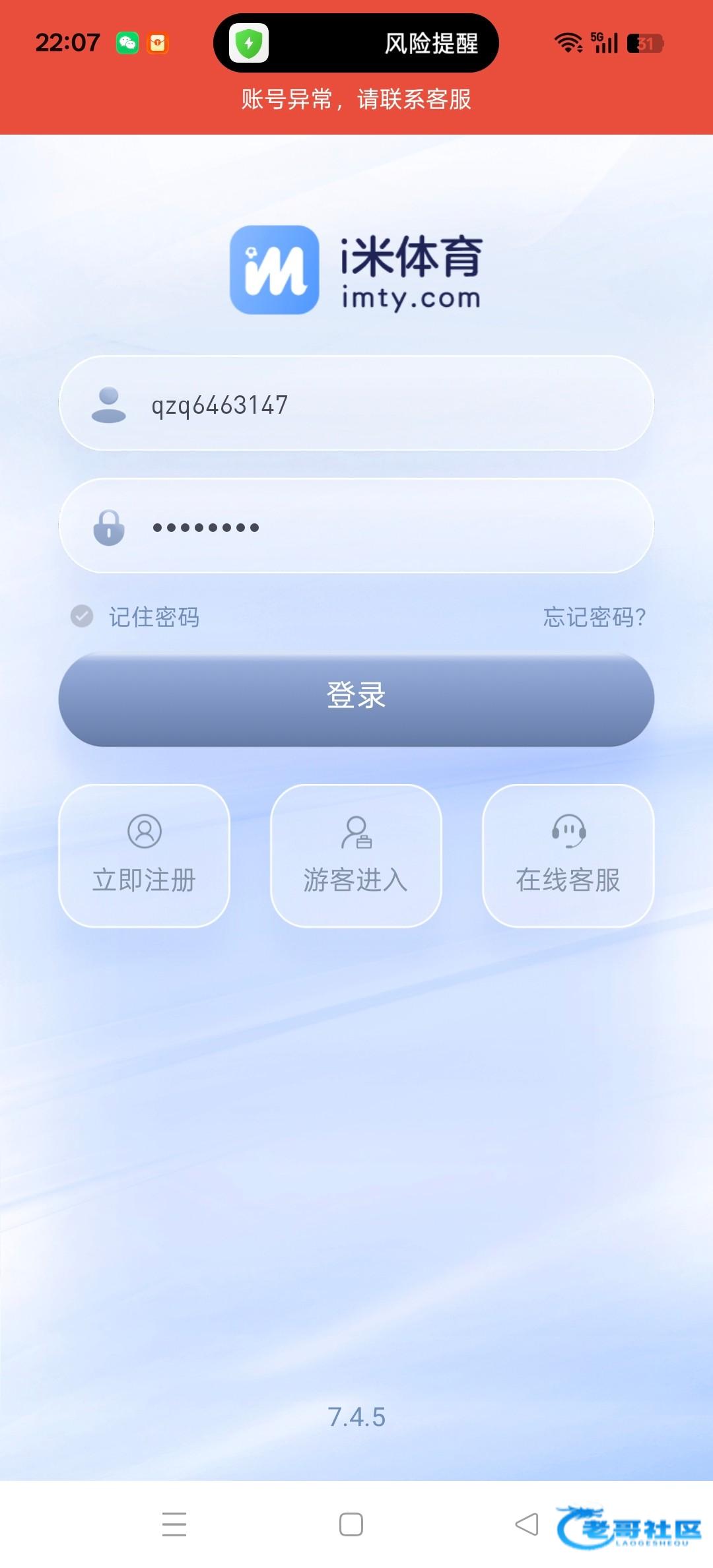713x1568 pixels.
Task: Open the 风险提醒 status capsule
Action: pyautogui.click(x=356, y=44)
